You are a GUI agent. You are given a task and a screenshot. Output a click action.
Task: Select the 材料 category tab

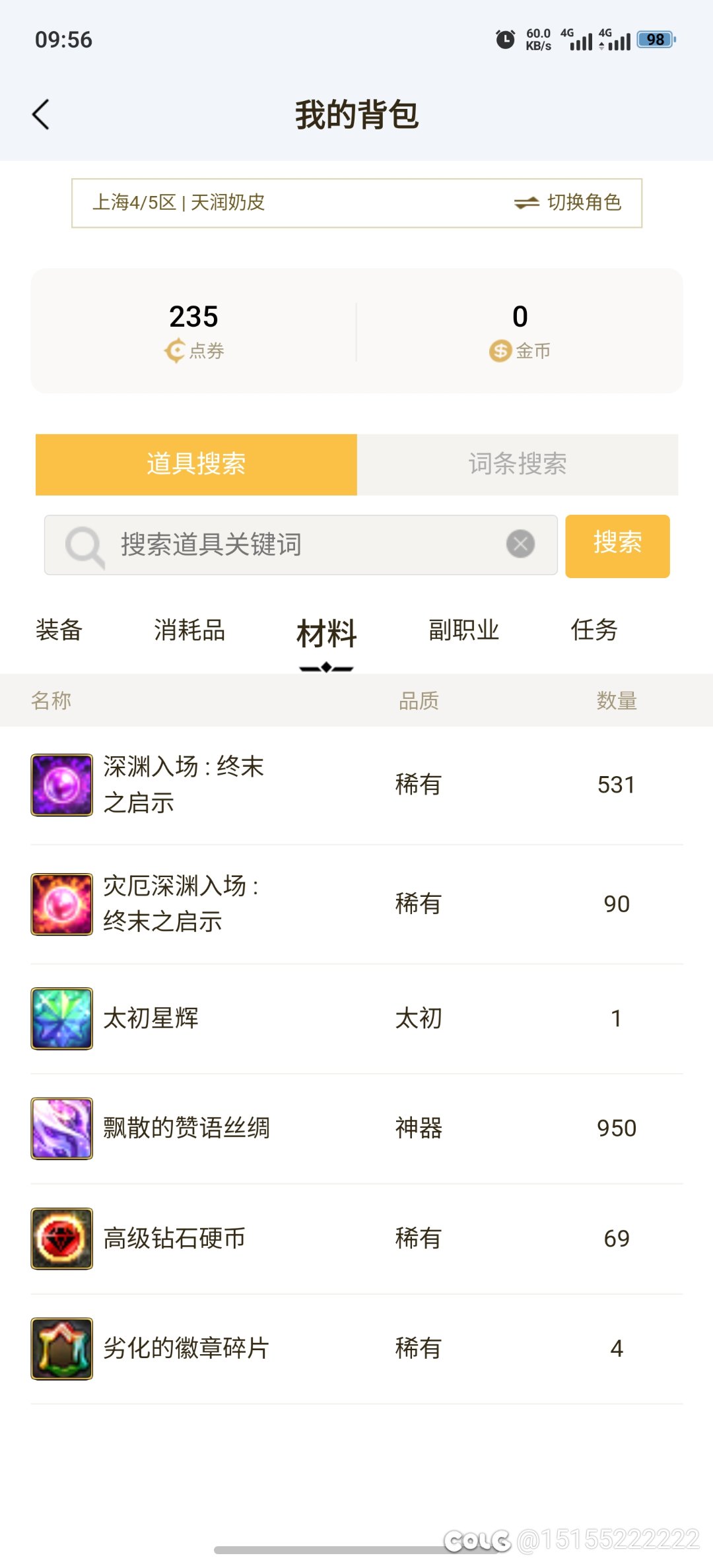pos(326,634)
